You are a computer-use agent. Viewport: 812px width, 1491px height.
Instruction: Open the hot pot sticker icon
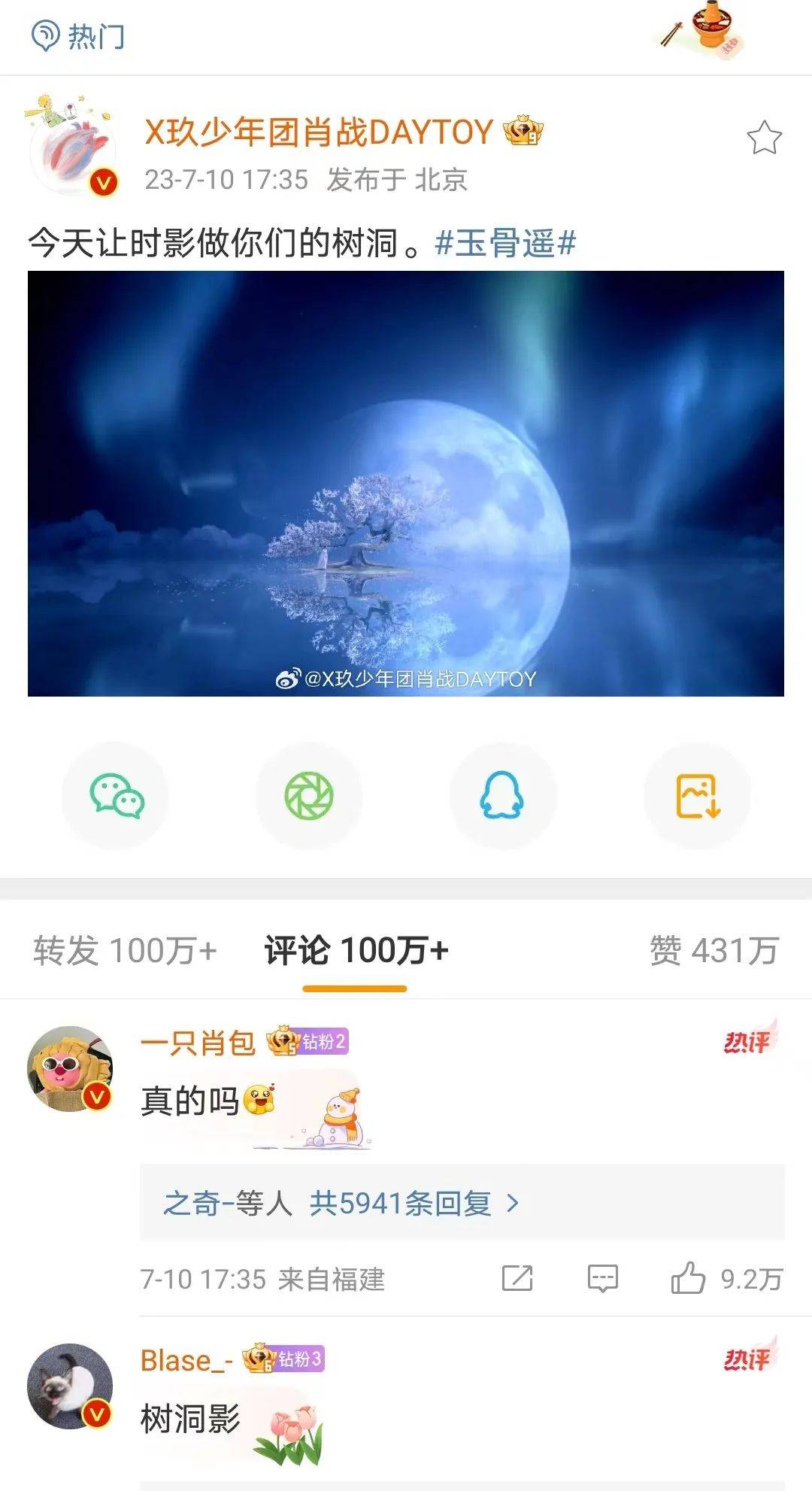point(706,30)
